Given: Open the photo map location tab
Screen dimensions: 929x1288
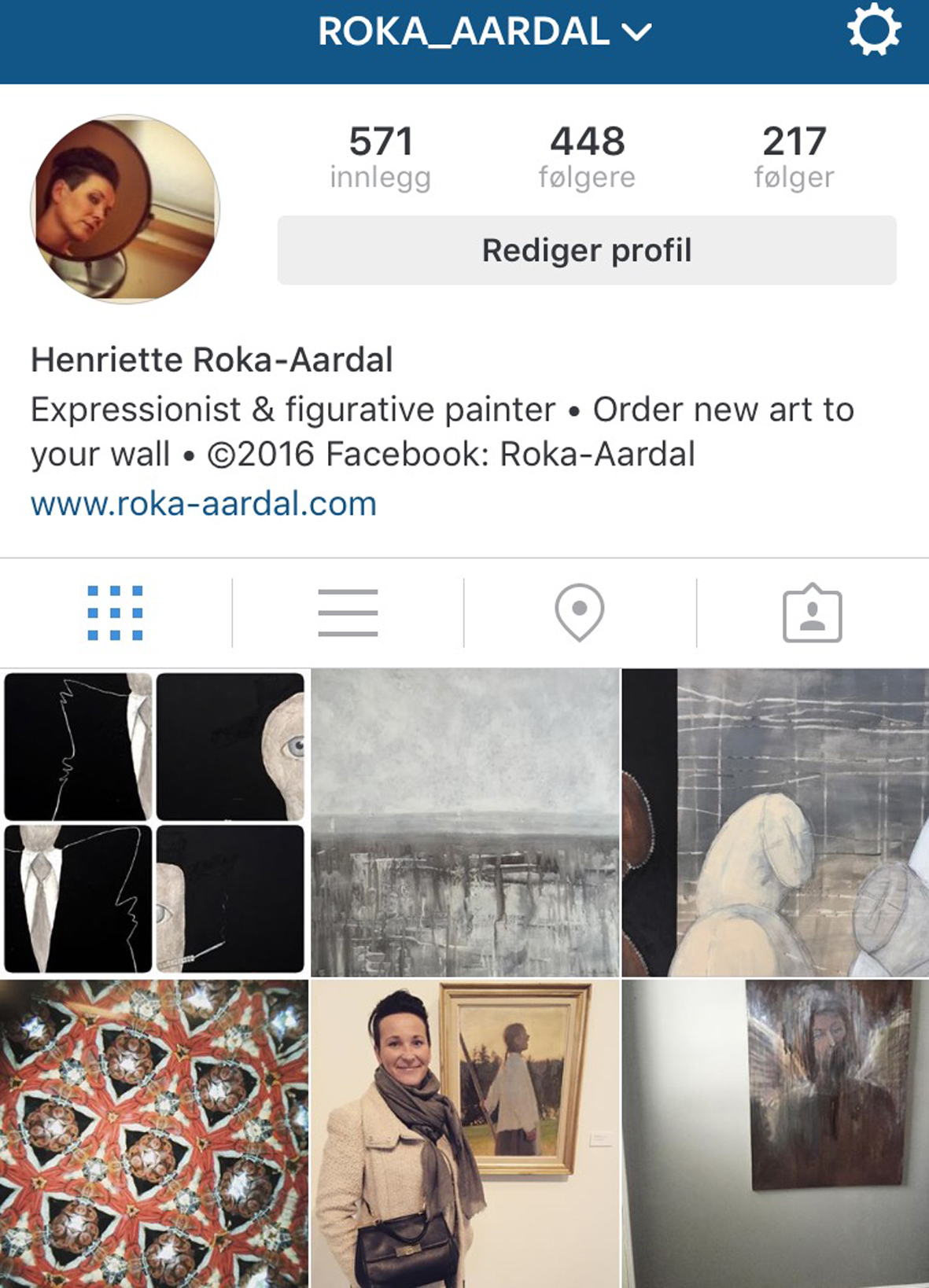Looking at the screenshot, I should pyautogui.click(x=580, y=613).
